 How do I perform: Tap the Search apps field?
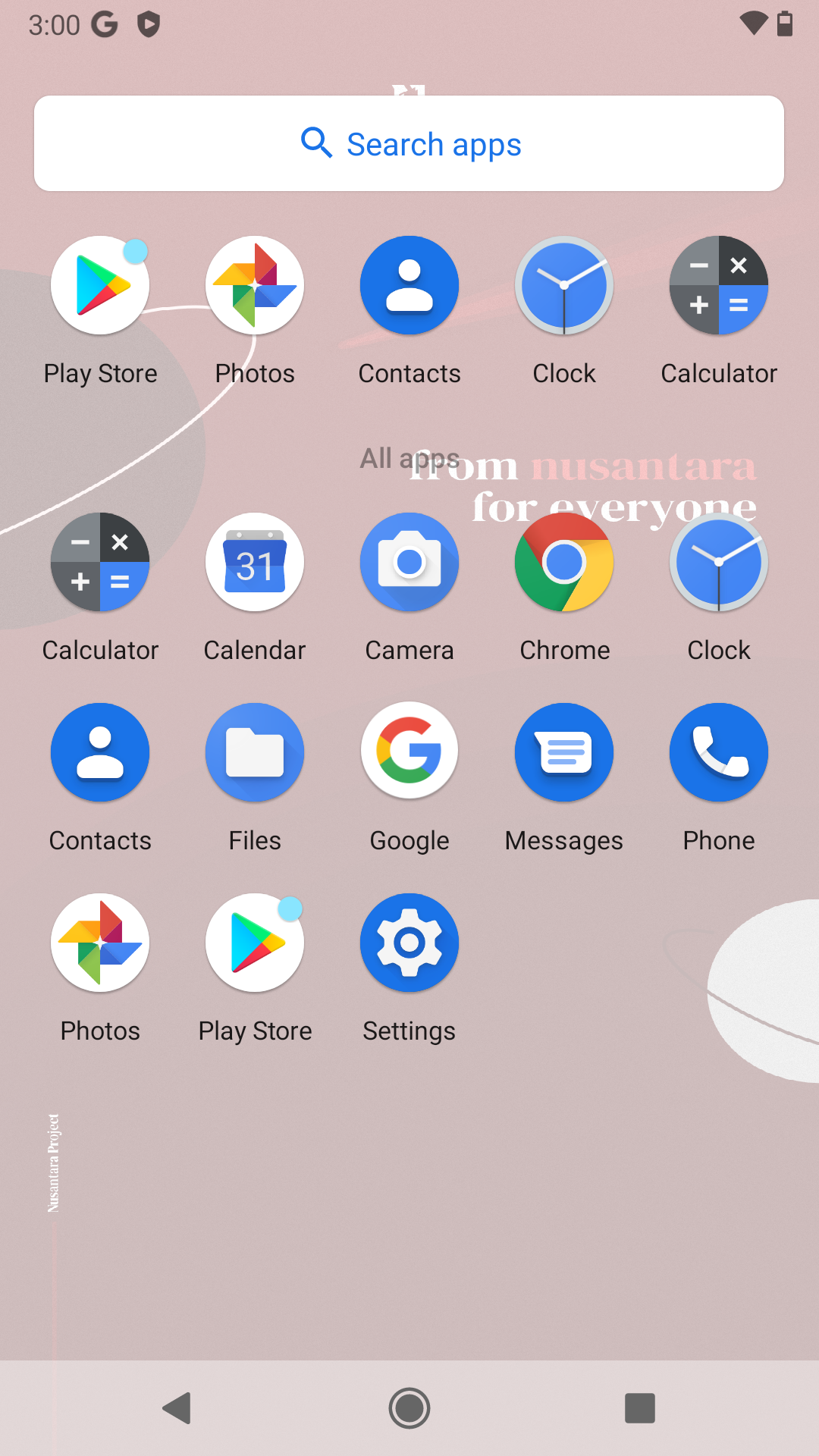409,143
